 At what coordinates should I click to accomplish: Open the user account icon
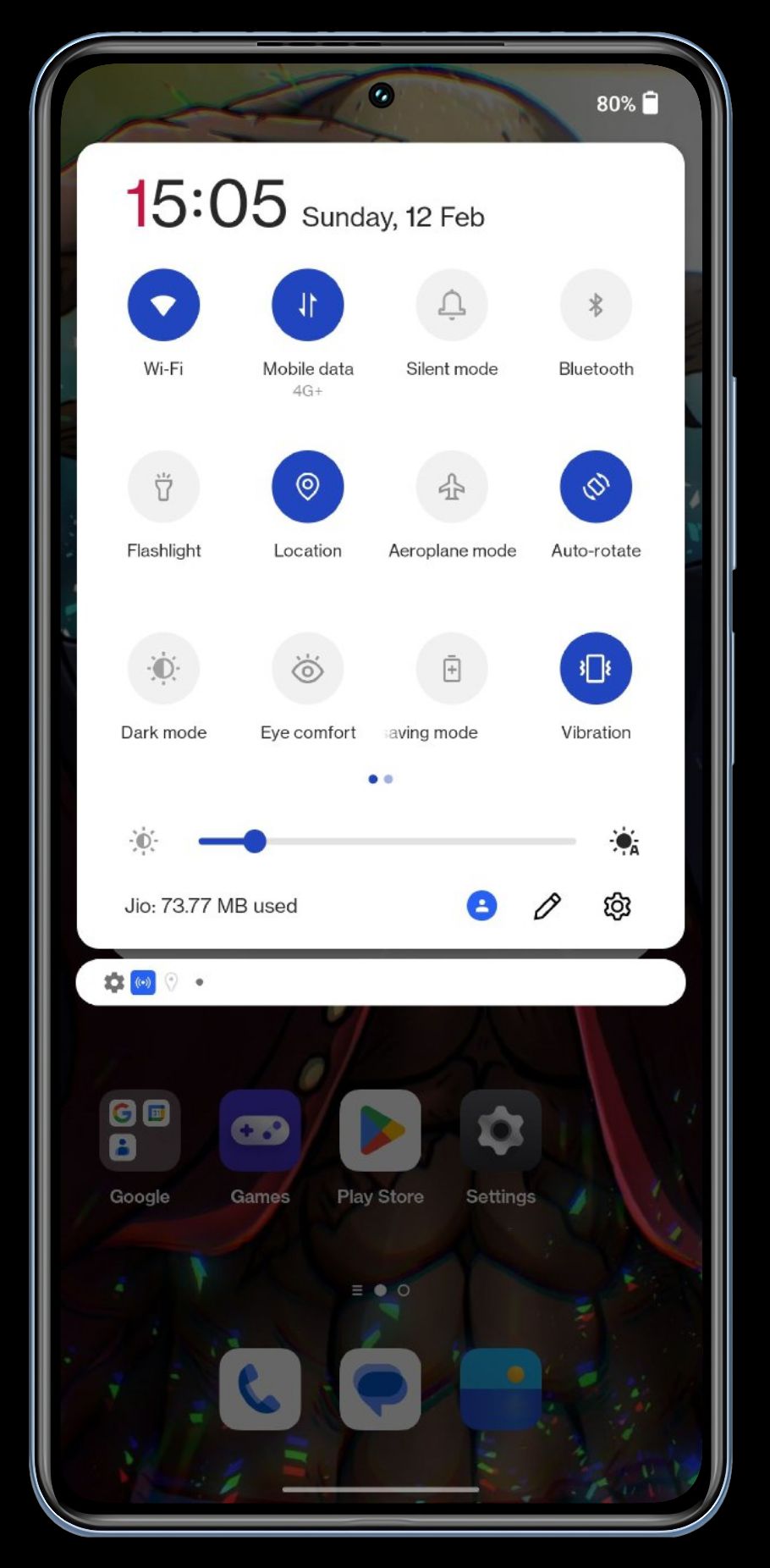point(481,906)
